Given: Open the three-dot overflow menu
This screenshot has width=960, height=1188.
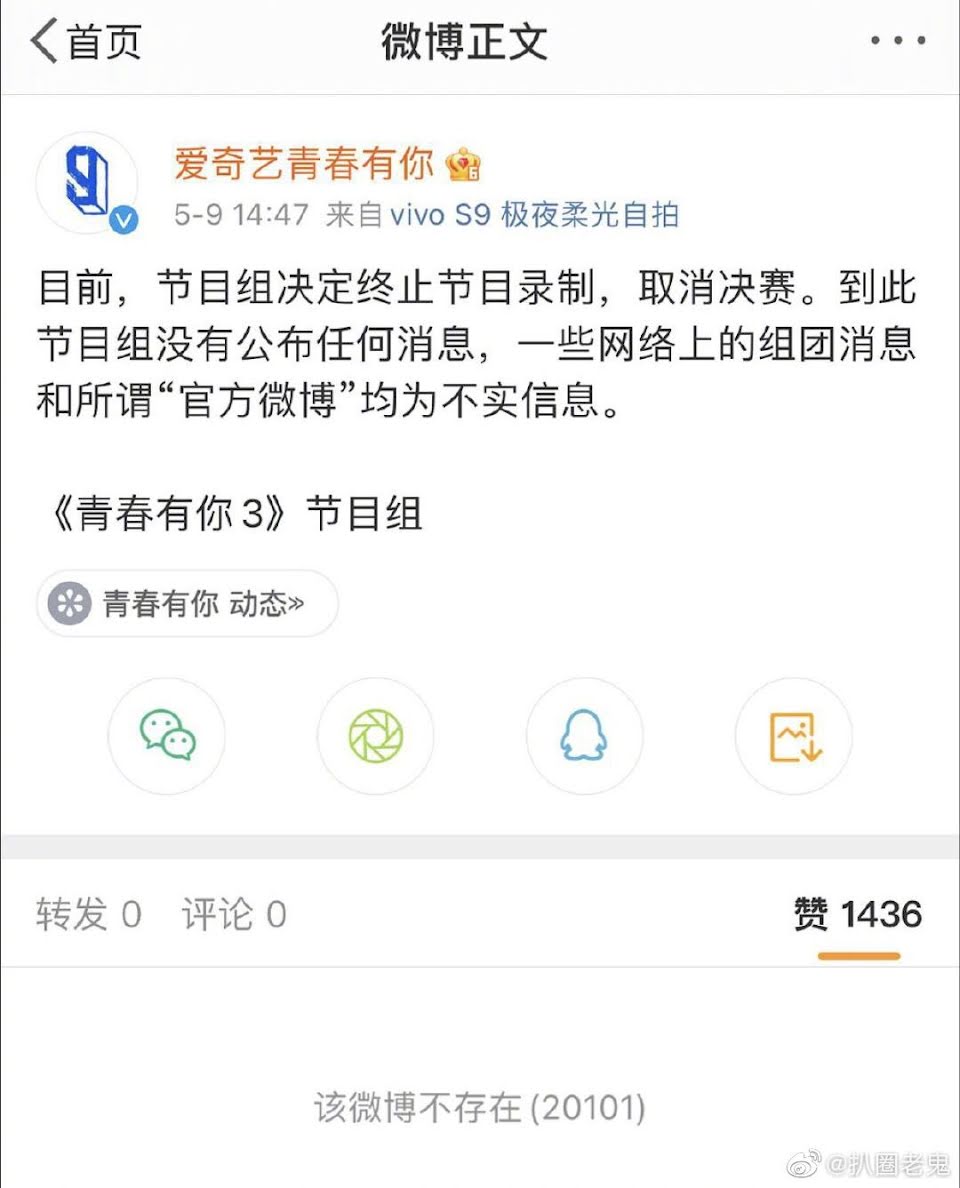Looking at the screenshot, I should click(x=897, y=42).
